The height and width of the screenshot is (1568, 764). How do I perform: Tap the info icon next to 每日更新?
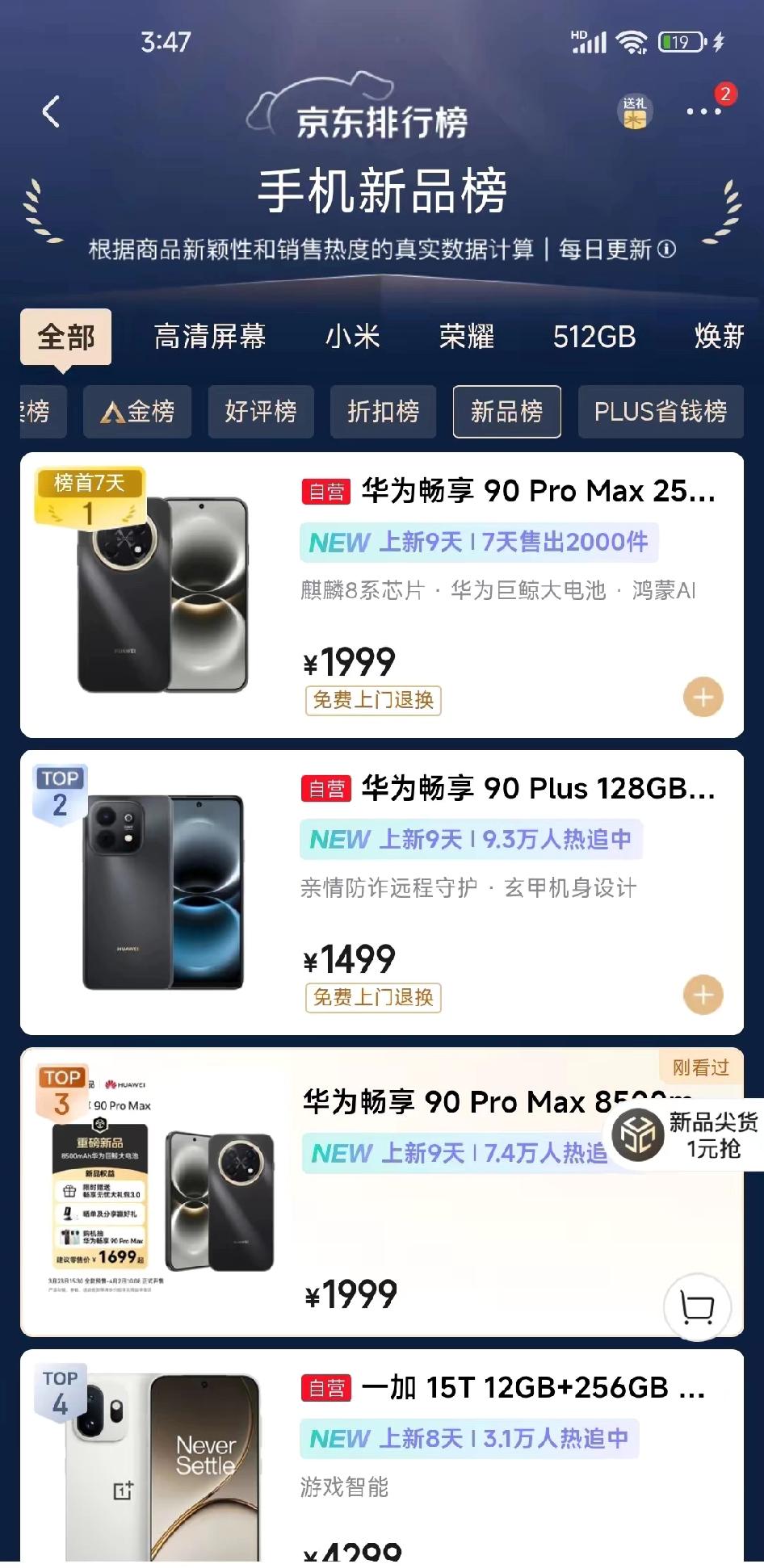tap(665, 251)
